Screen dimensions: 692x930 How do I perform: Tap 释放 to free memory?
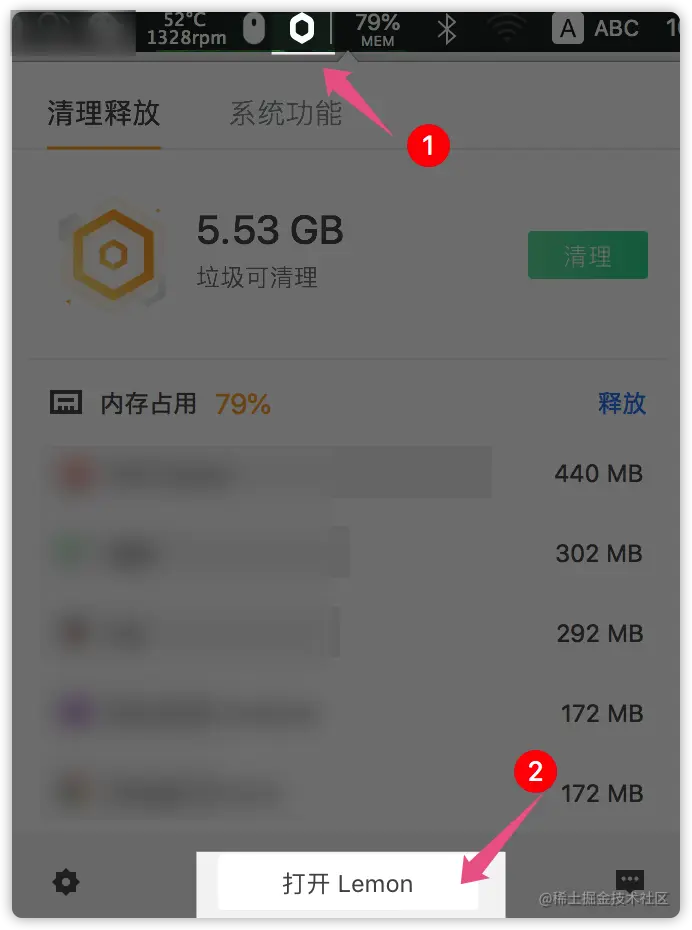click(x=621, y=403)
